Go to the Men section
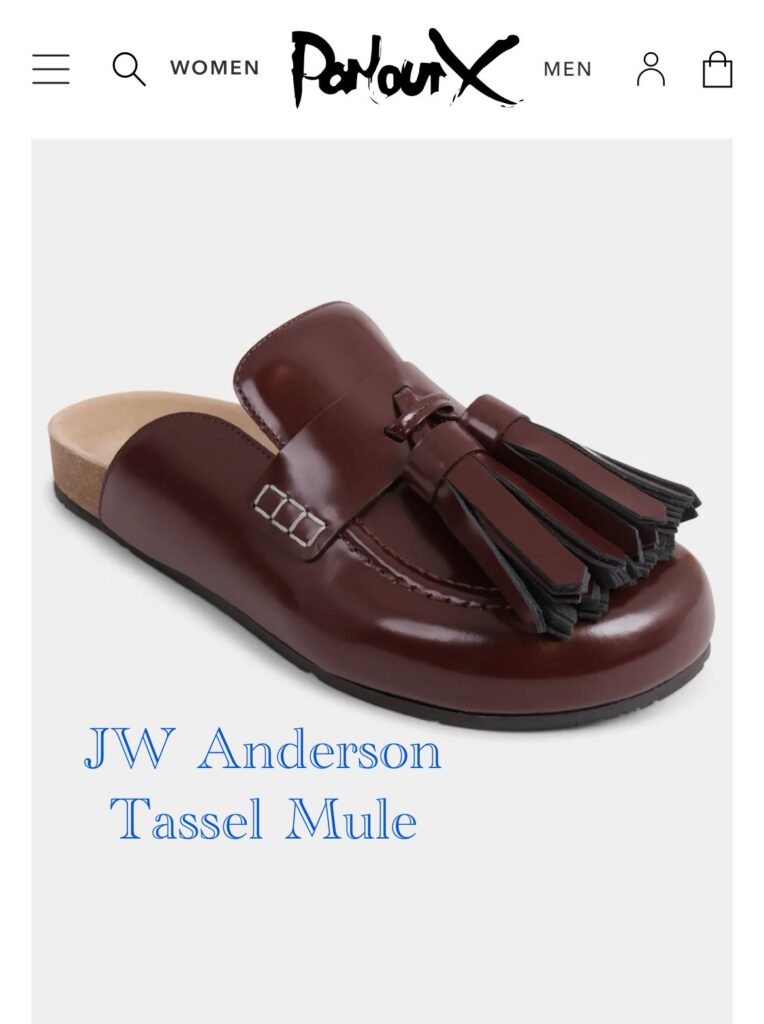 [567, 69]
